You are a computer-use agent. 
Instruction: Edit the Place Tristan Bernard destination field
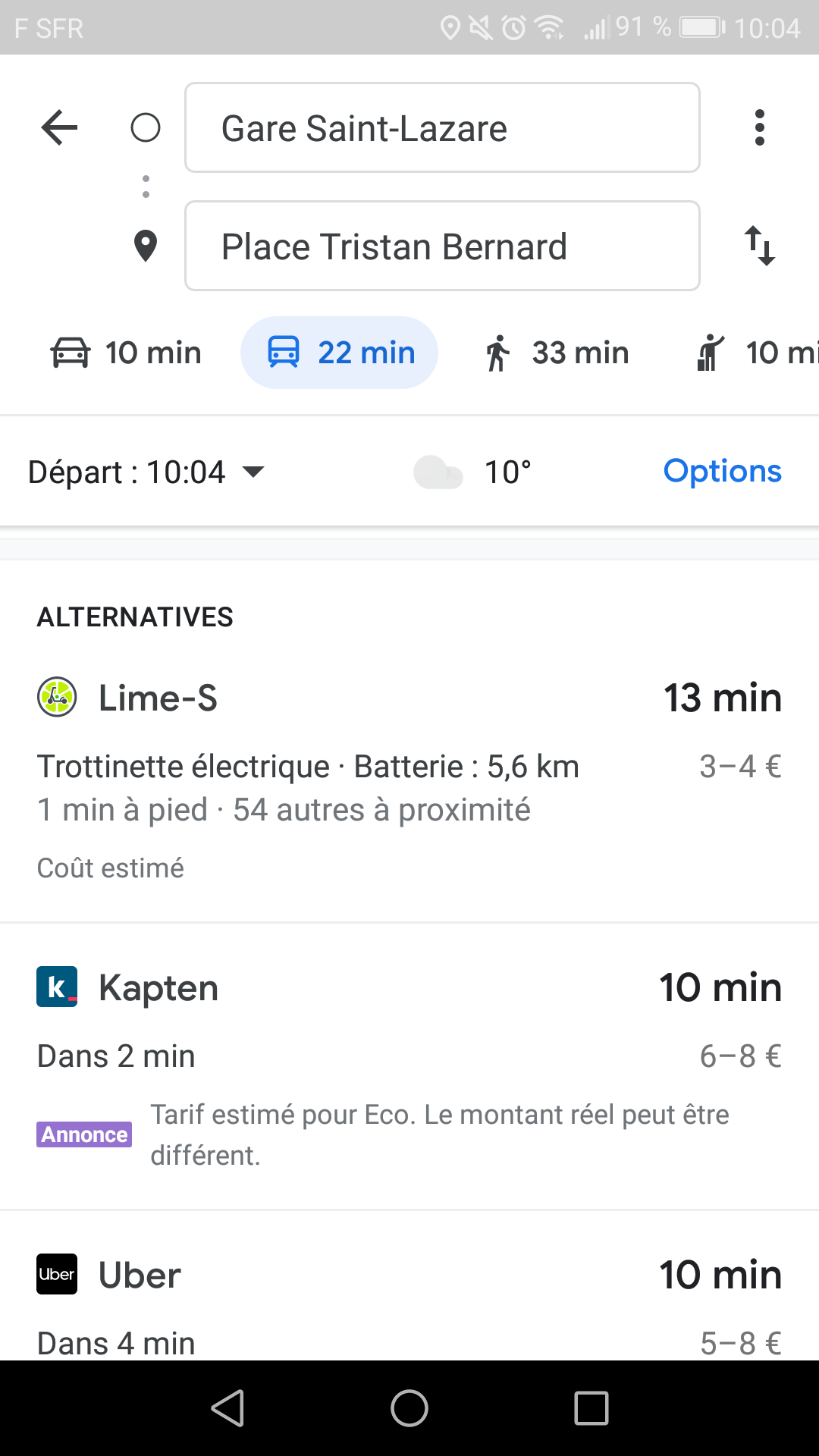pyautogui.click(x=442, y=246)
